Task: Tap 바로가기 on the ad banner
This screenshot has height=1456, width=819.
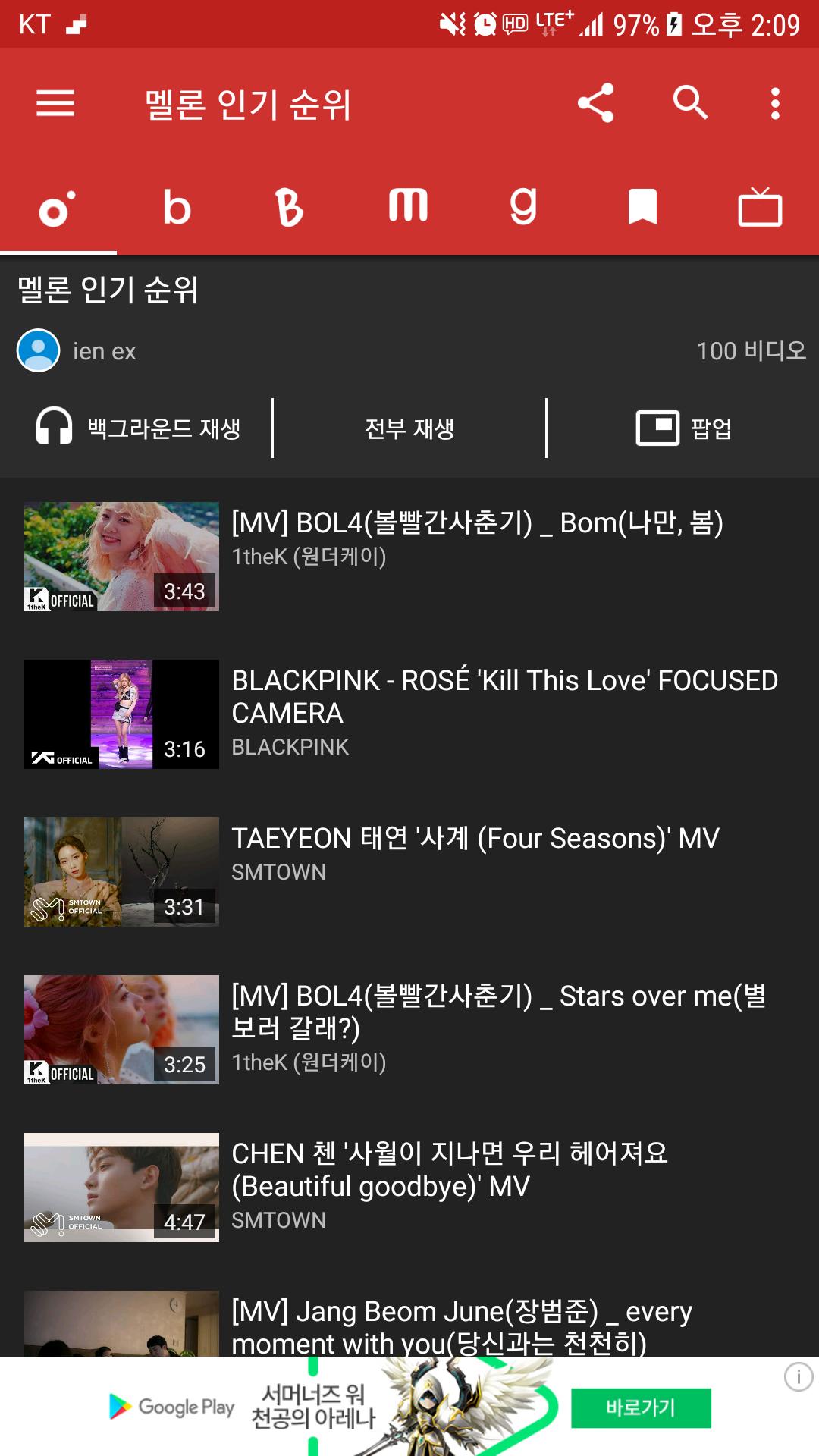Action: [641, 1408]
